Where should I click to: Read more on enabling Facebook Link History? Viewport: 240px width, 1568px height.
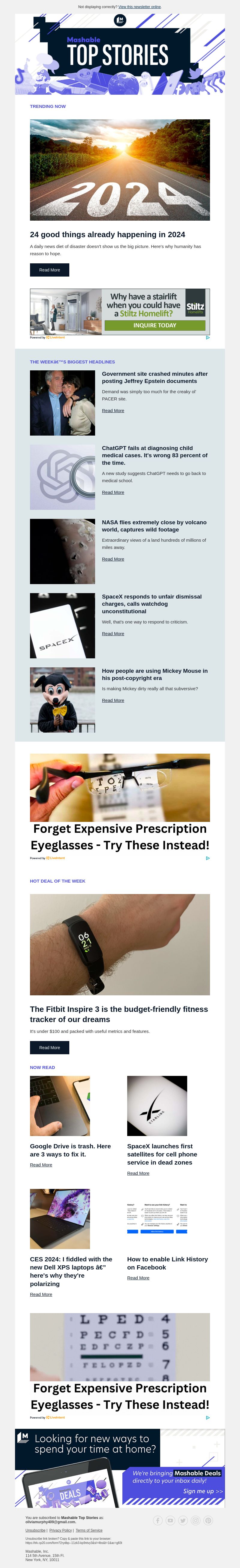pos(138,1278)
